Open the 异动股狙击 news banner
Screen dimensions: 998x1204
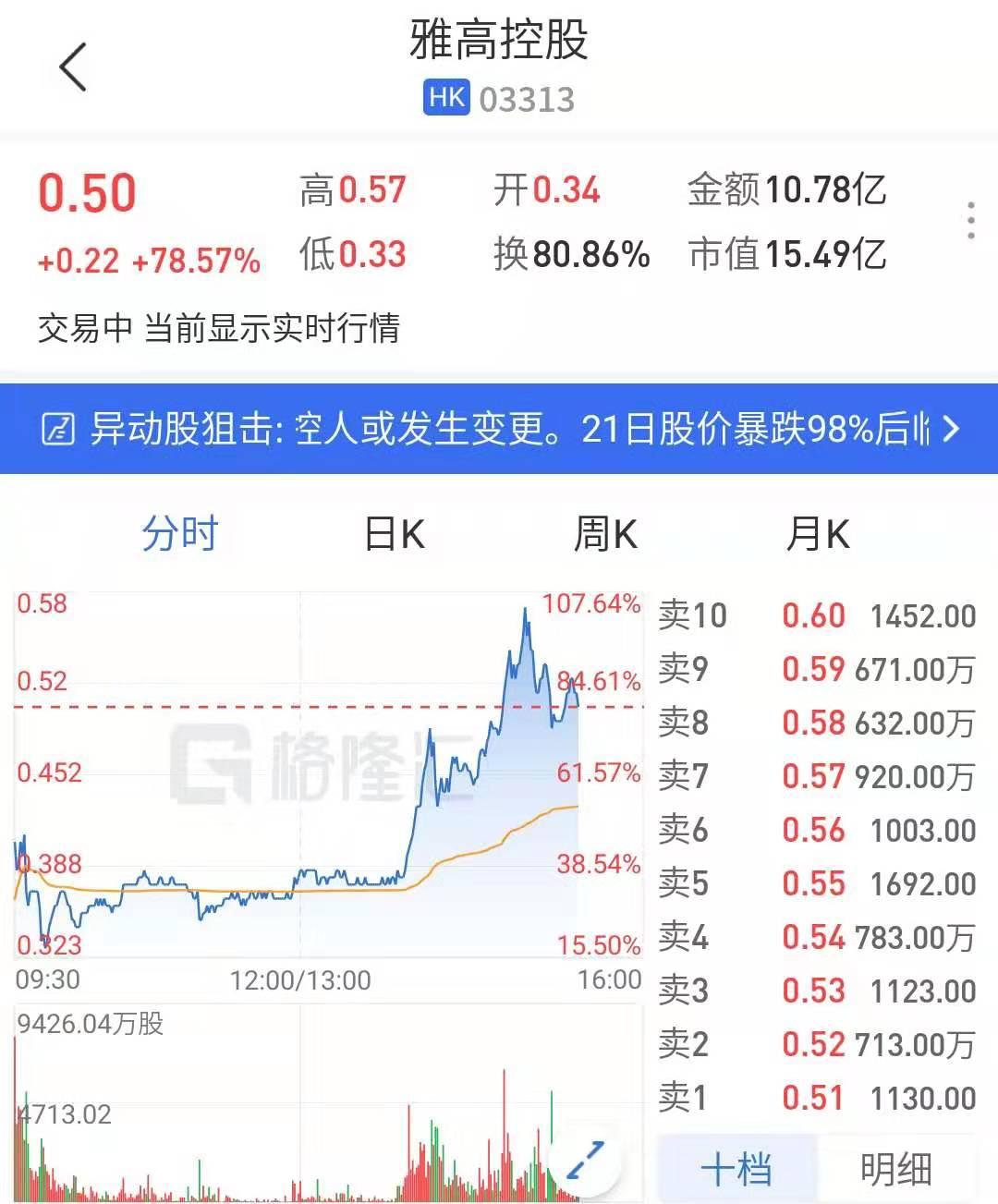tap(499, 429)
